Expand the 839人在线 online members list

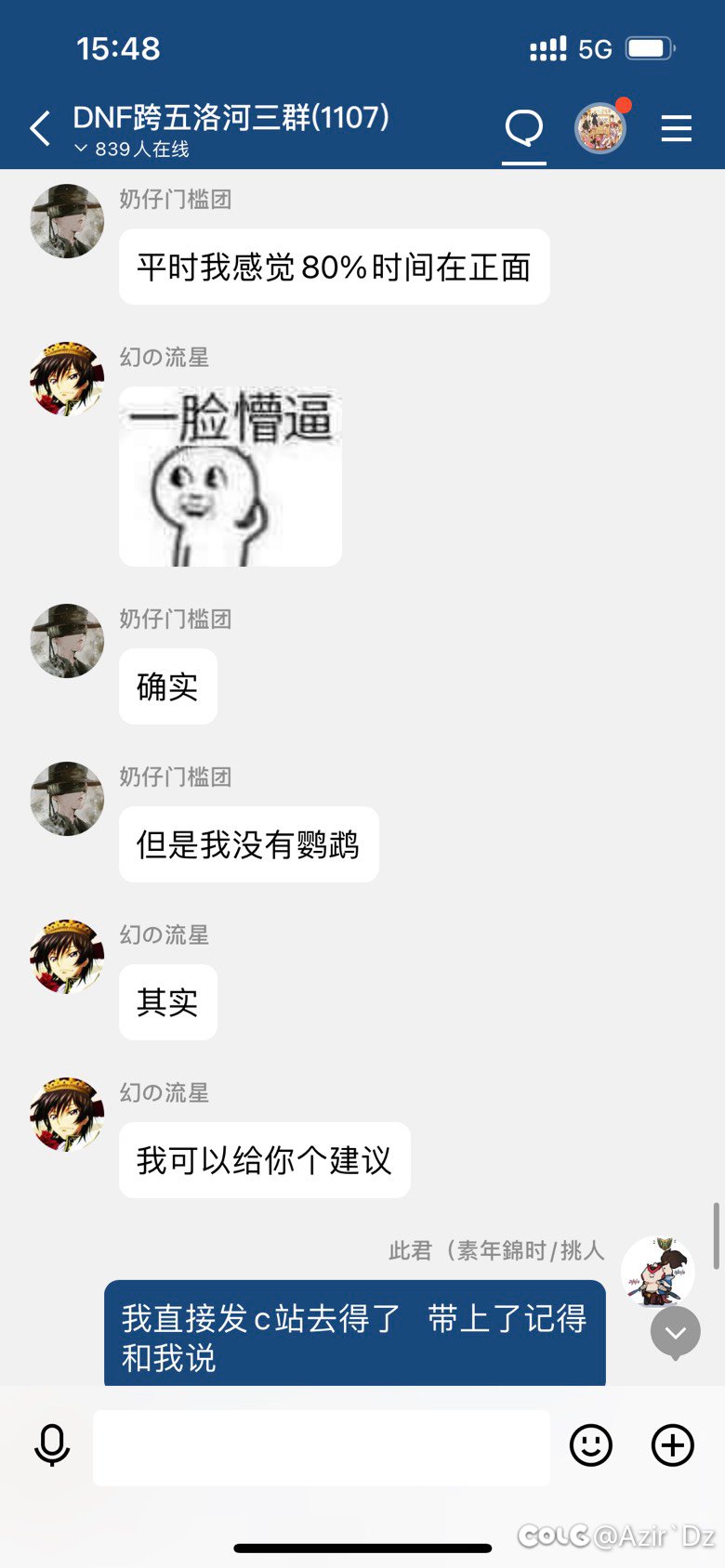point(133,150)
